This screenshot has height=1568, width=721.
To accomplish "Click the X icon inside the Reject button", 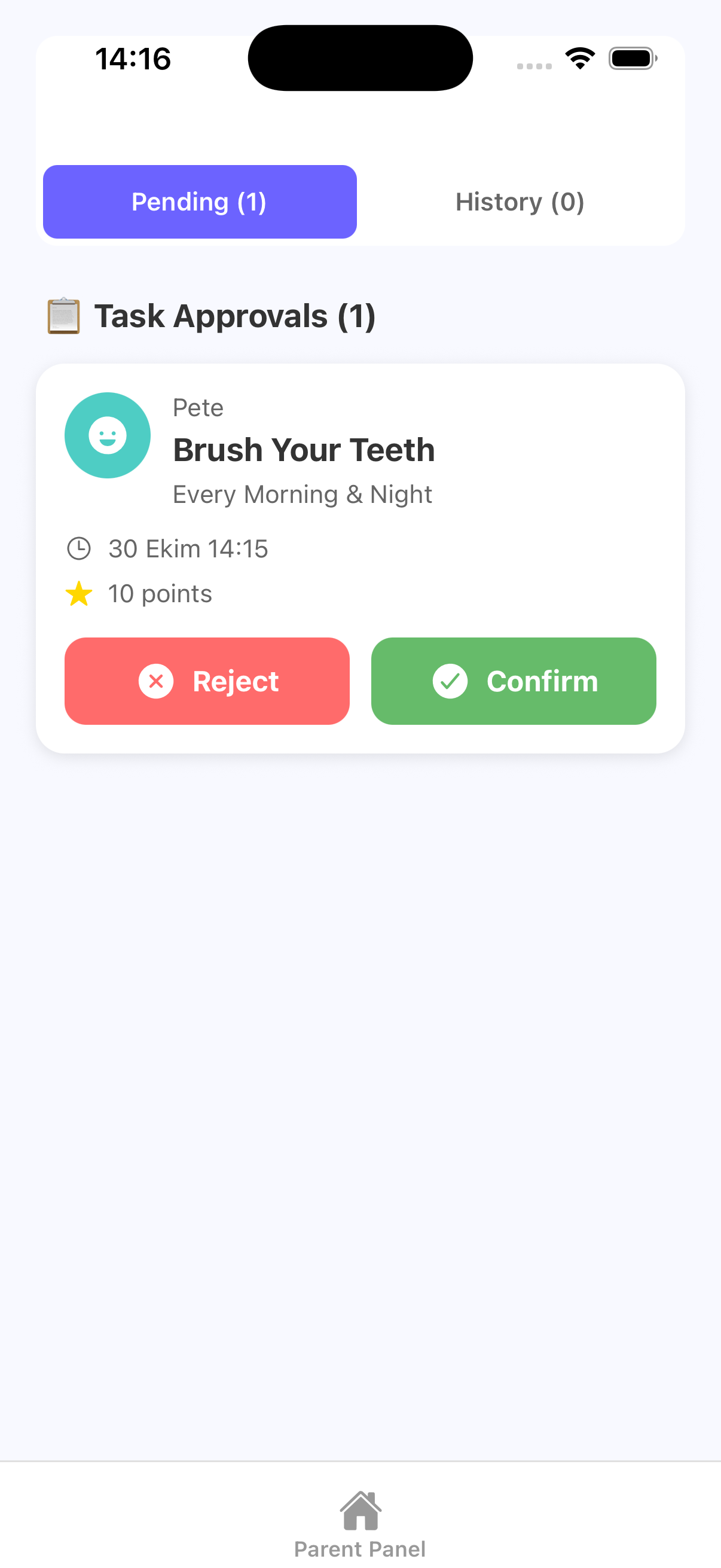I will pos(157,681).
